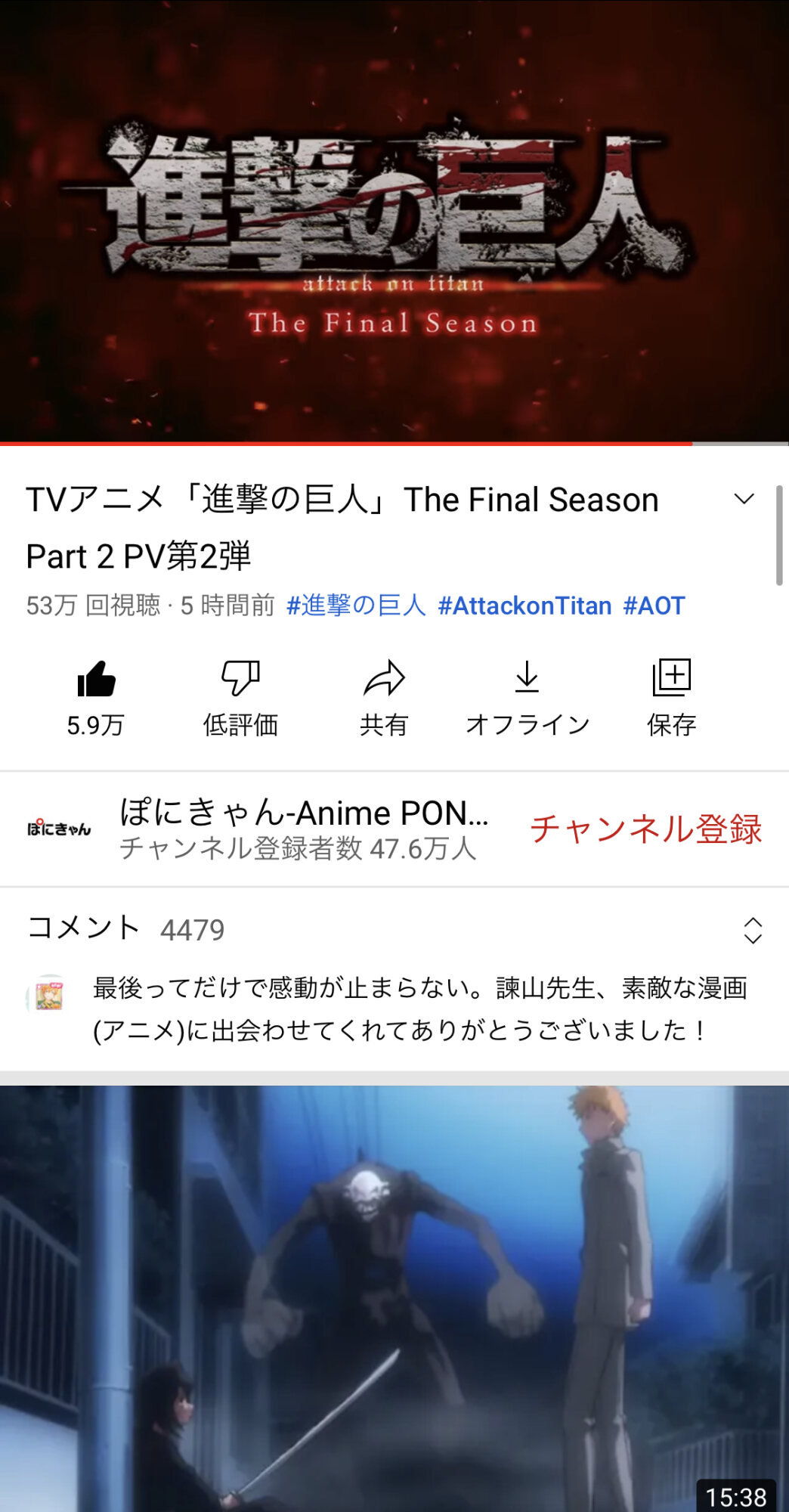
Task: Open the #進撃の巨人 hashtag
Action: 356,606
